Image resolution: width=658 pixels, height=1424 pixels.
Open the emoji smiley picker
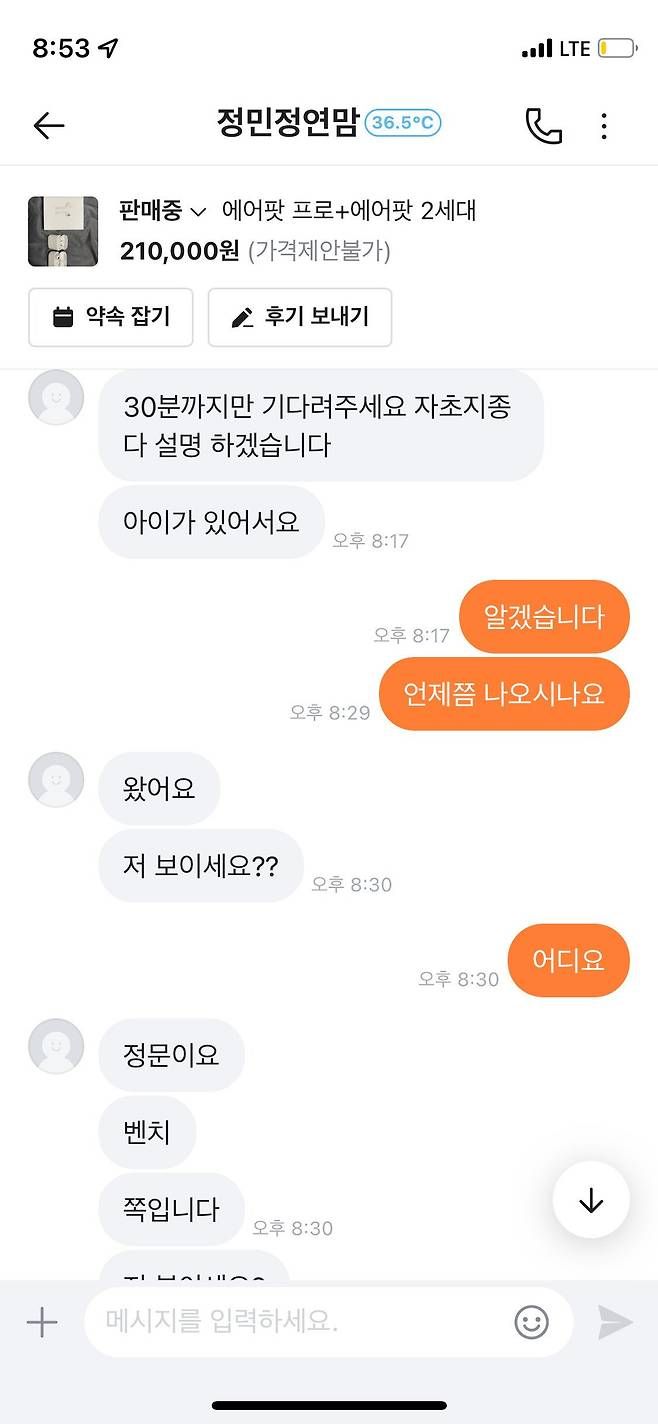[x=531, y=1322]
